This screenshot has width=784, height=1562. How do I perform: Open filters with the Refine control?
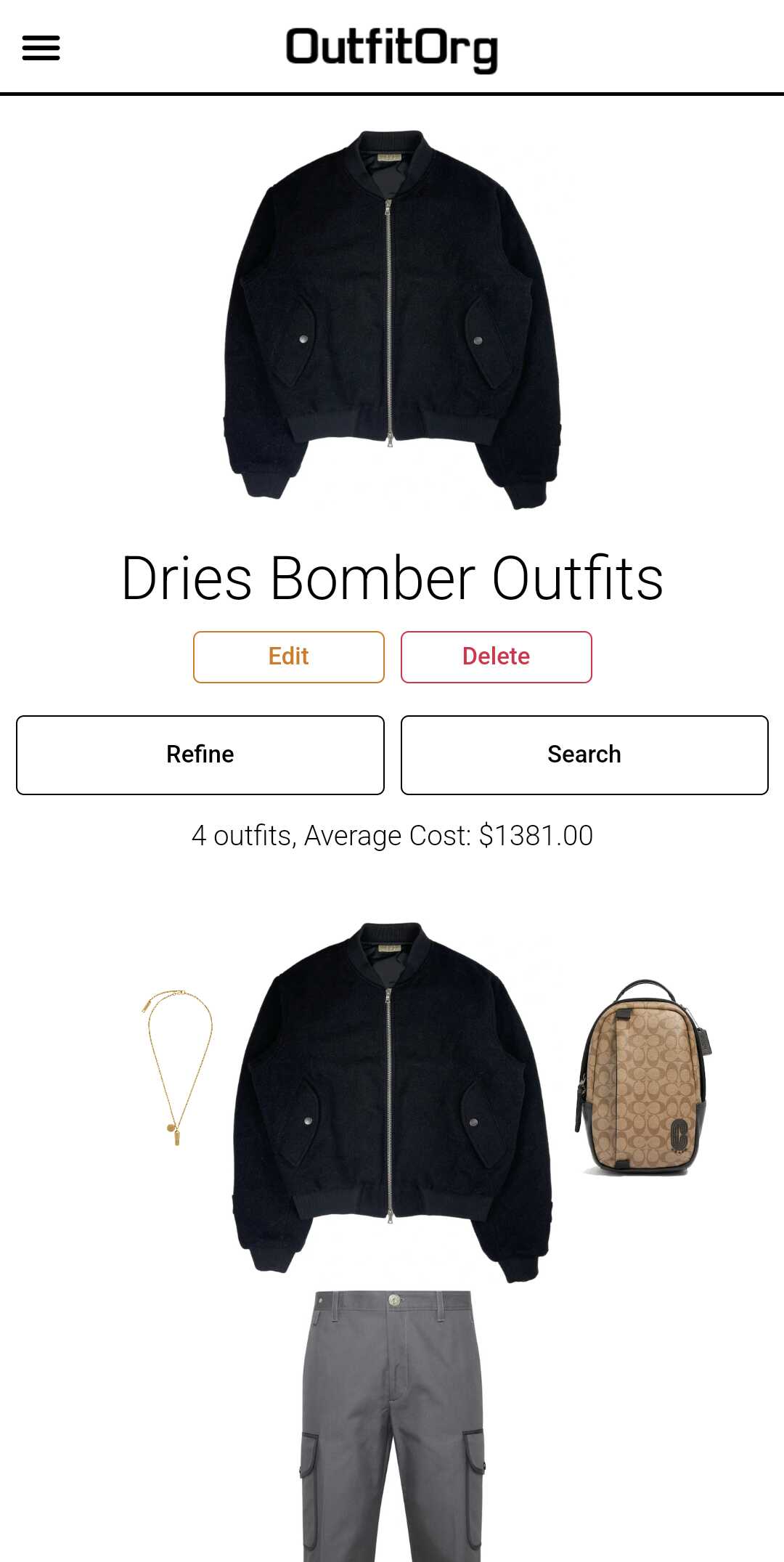(200, 754)
